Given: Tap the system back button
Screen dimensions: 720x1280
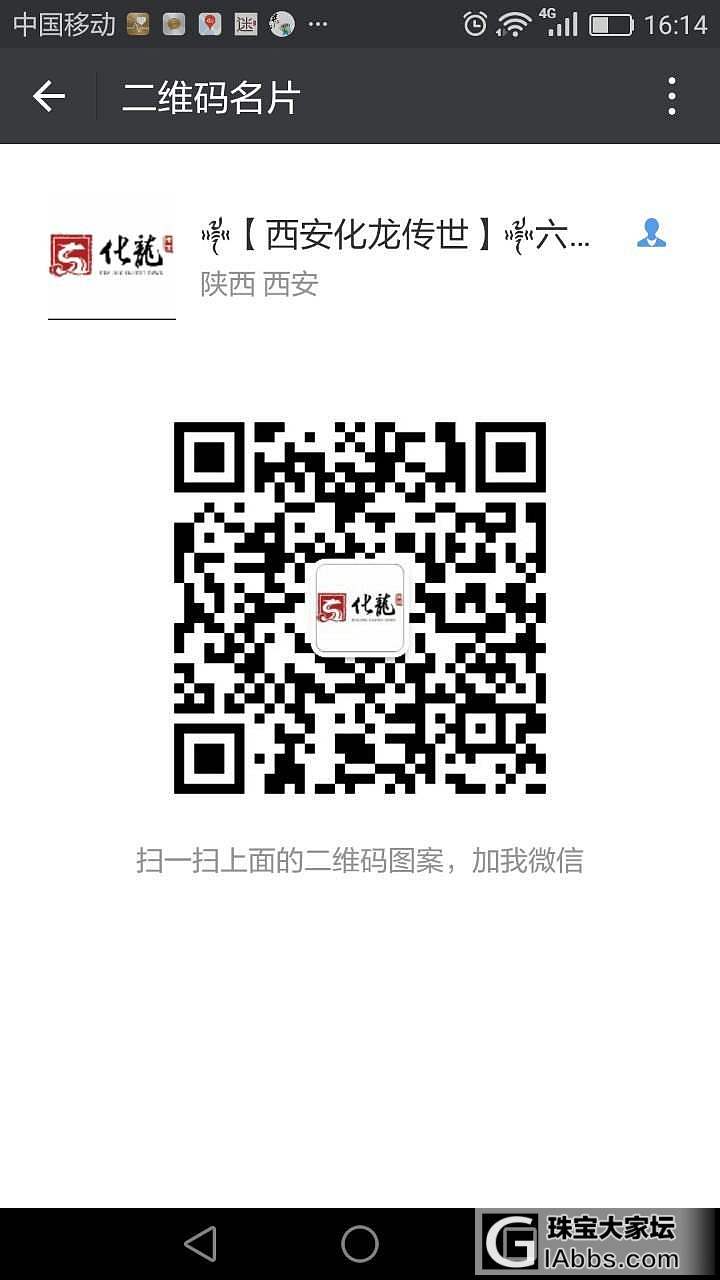Looking at the screenshot, I should (201, 1243).
